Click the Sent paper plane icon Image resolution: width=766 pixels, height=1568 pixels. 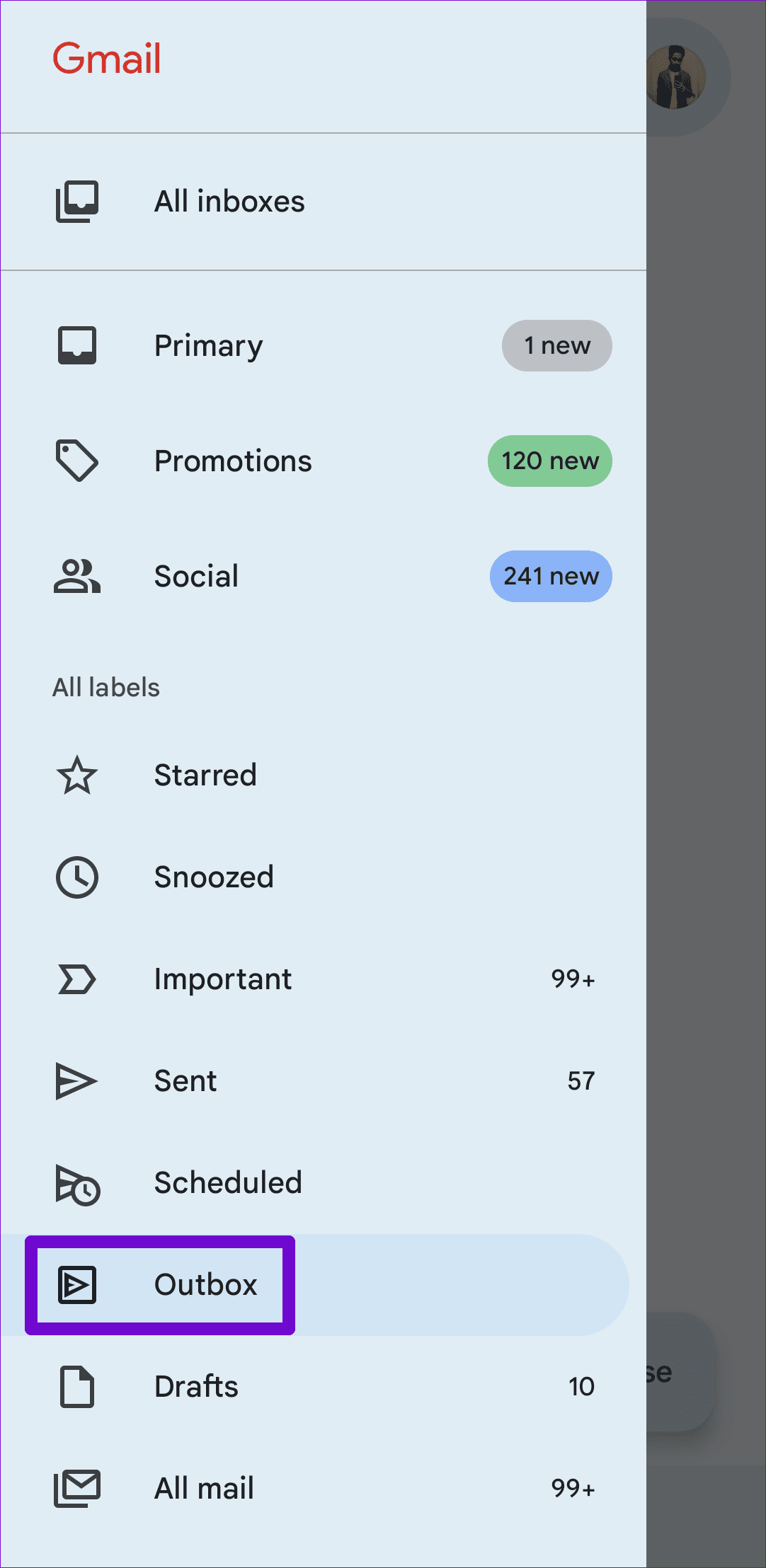click(x=76, y=1080)
